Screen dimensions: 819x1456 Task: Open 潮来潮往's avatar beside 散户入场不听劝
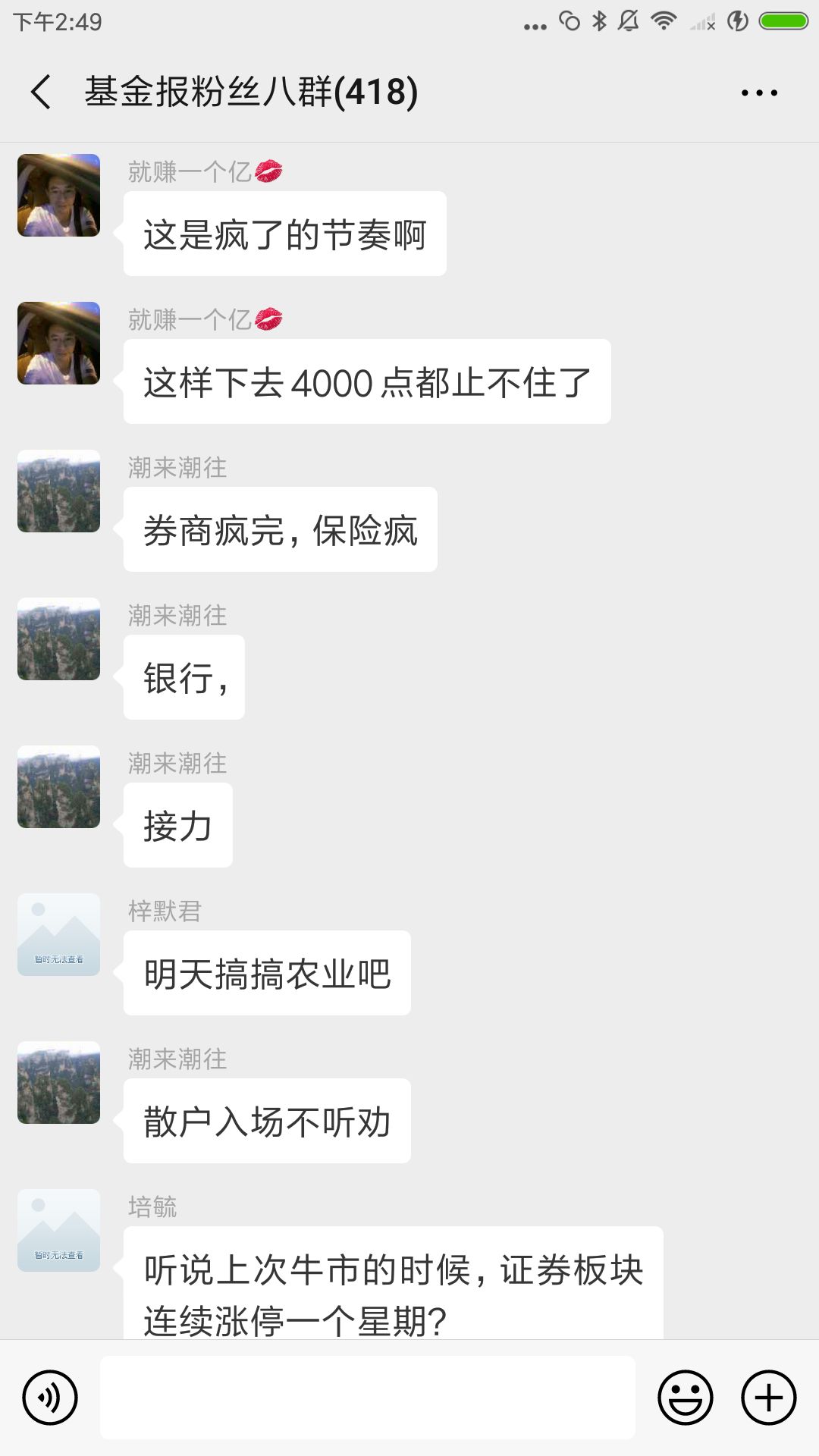(59, 1082)
